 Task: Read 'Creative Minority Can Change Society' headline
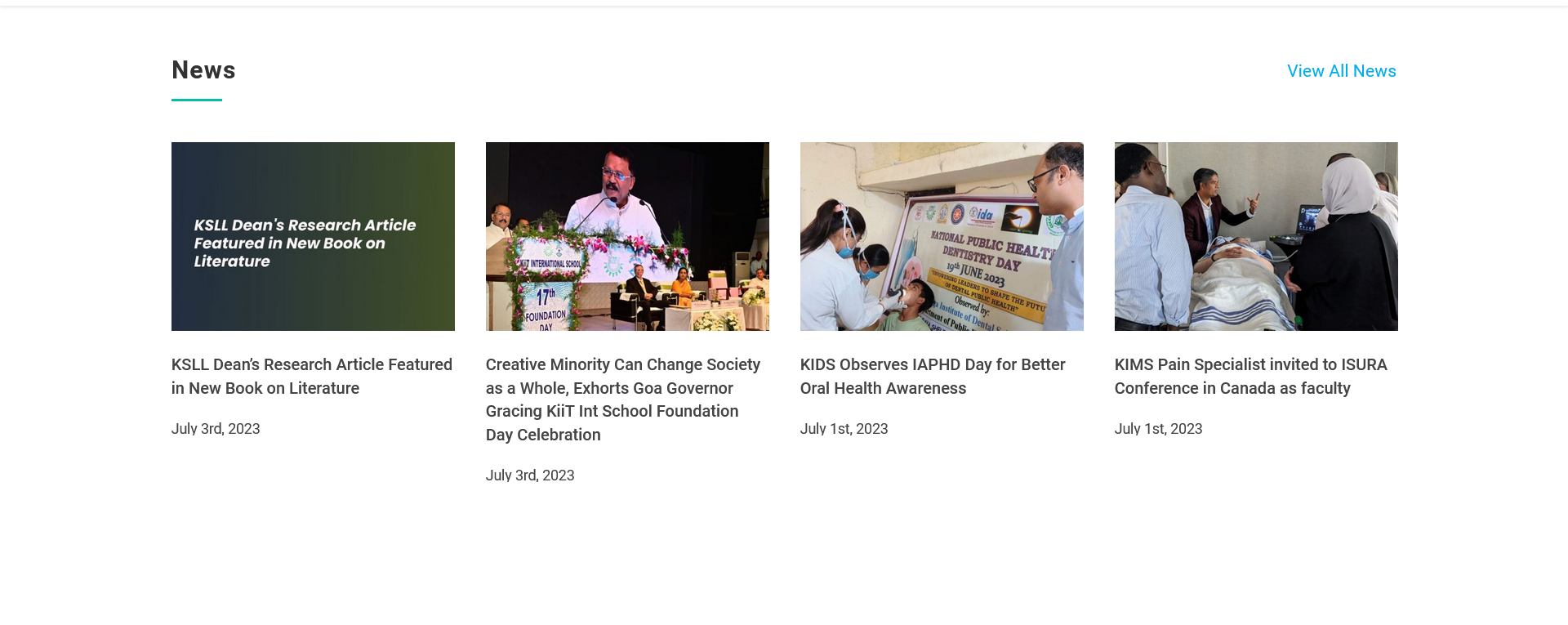[x=623, y=400]
